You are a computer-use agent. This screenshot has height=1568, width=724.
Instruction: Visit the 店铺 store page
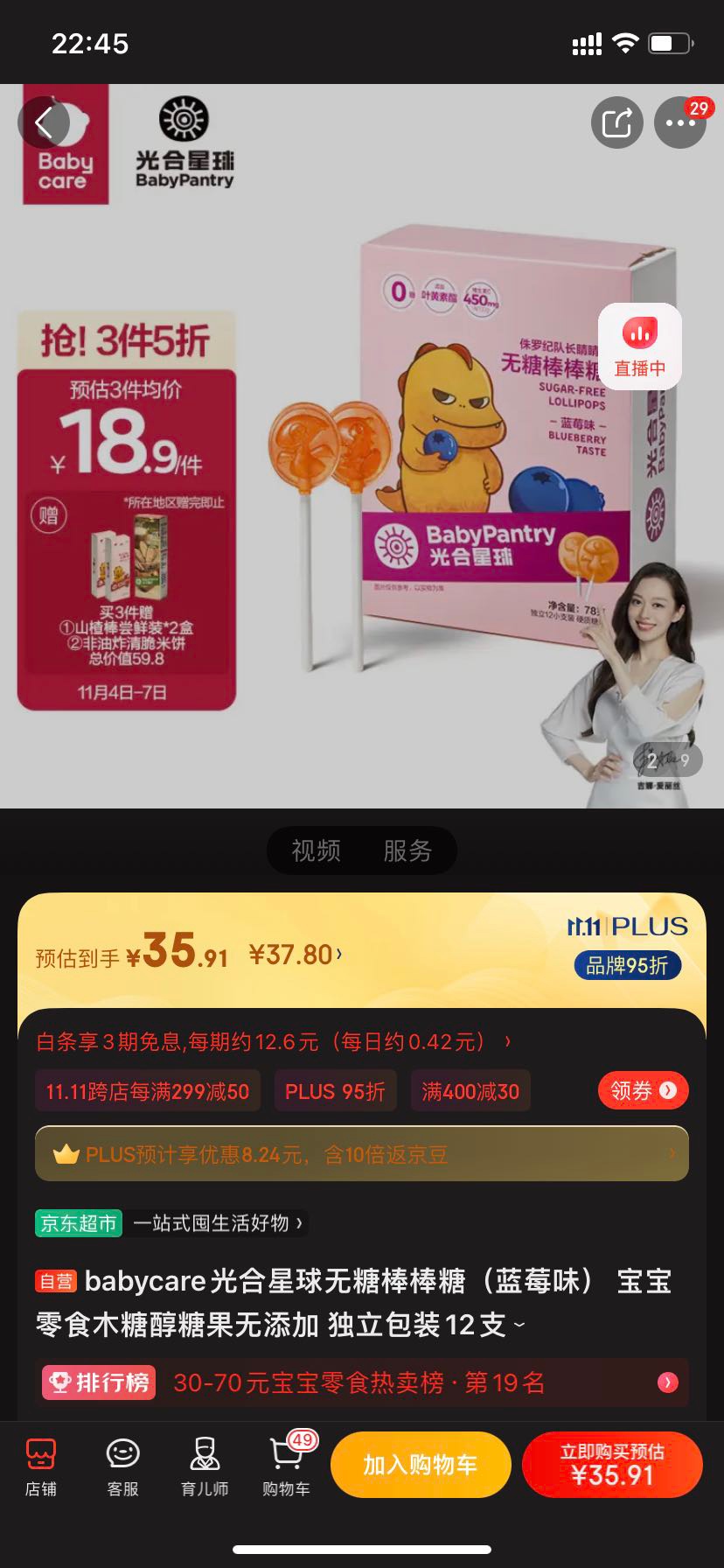point(41,1466)
